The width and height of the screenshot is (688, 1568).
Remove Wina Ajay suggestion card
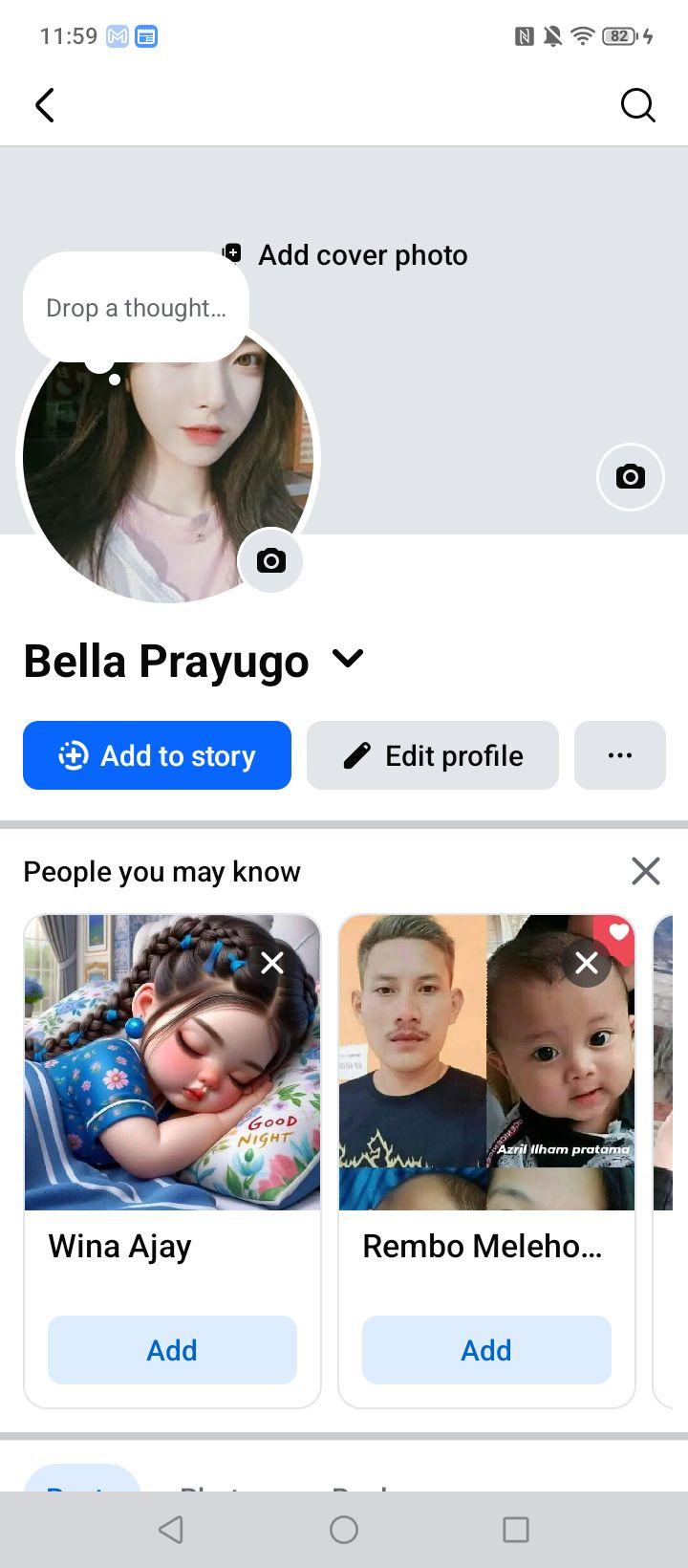pos(272,963)
